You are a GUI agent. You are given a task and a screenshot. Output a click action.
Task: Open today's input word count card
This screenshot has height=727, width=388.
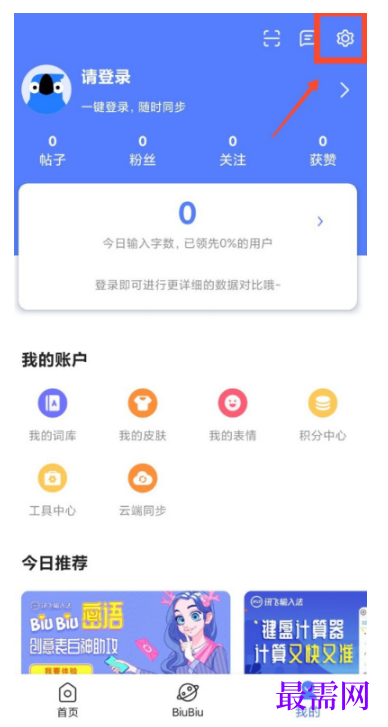187,247
